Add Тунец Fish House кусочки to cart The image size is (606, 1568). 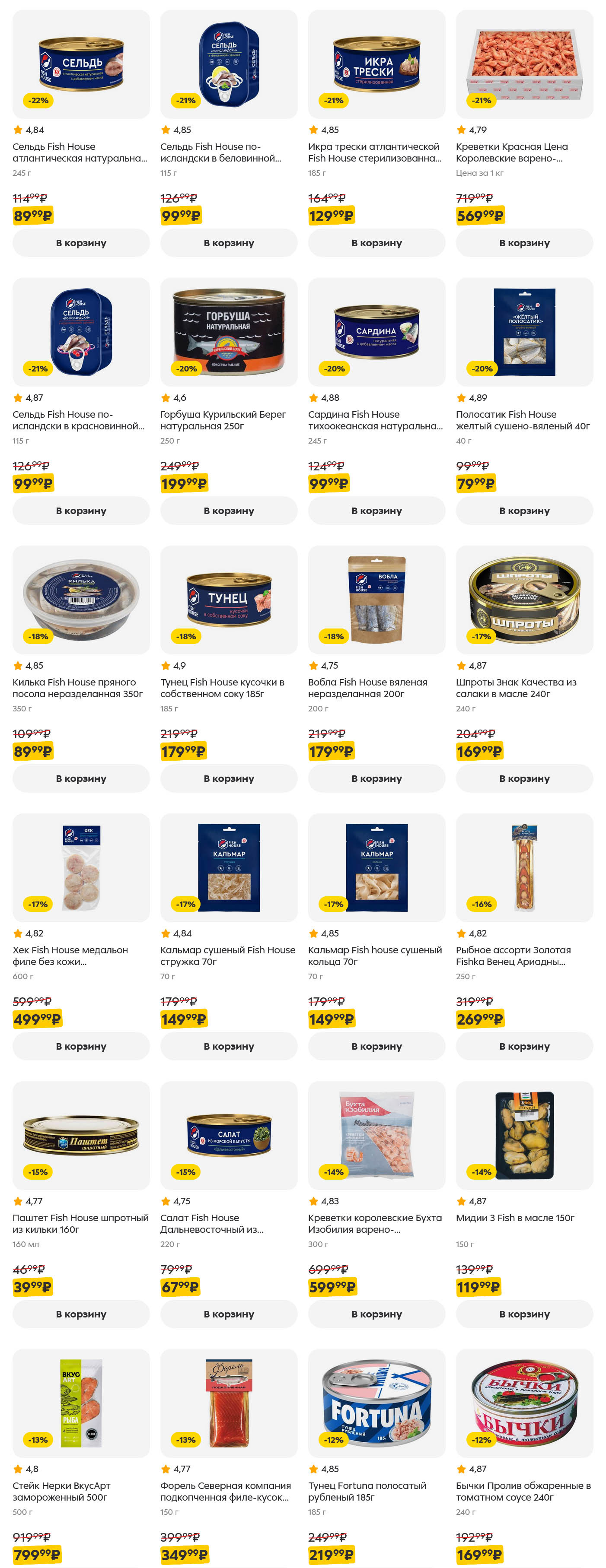(228, 778)
